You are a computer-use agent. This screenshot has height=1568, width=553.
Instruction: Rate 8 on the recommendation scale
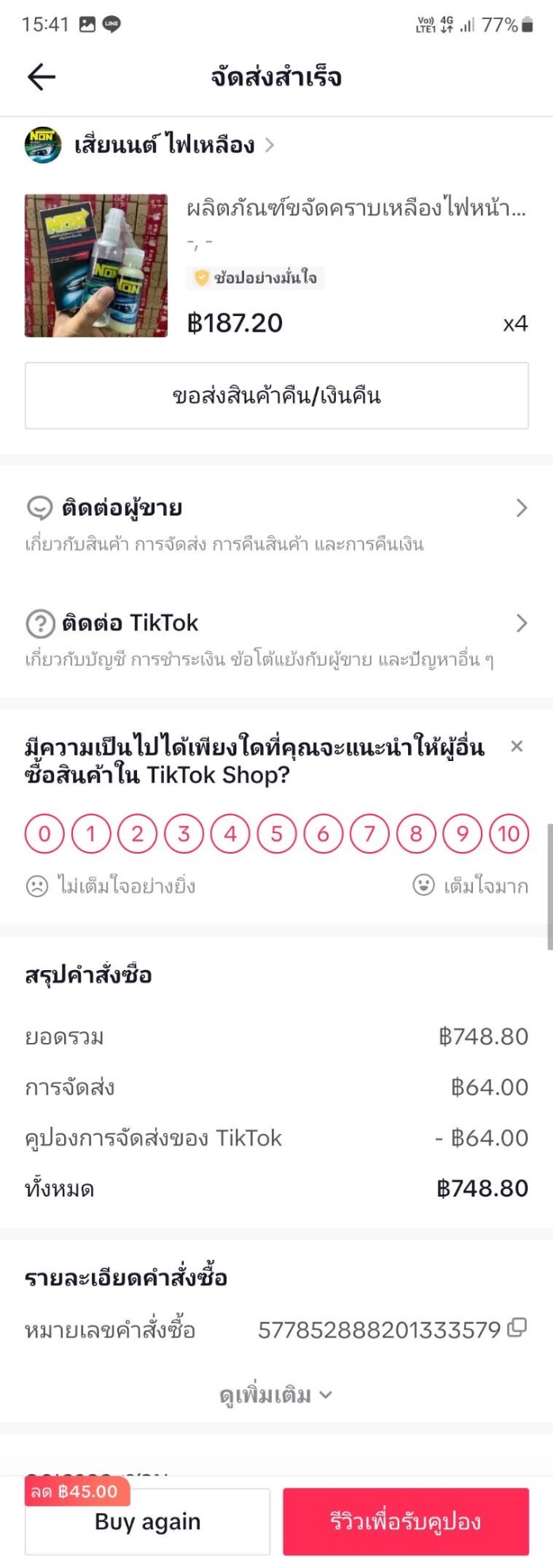(416, 834)
